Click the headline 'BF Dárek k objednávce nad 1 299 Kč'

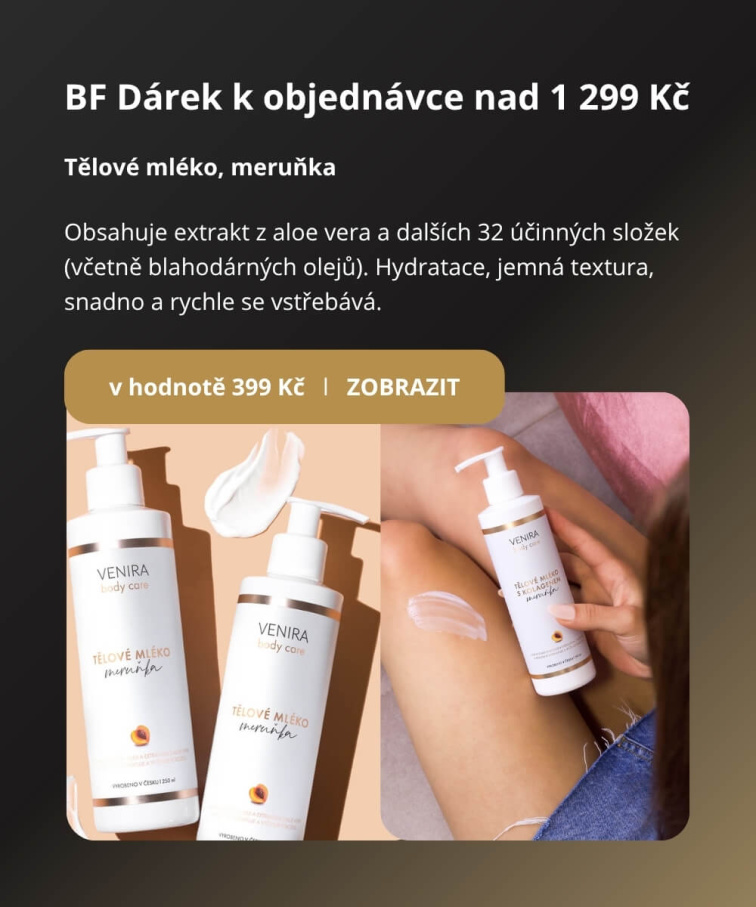(378, 98)
